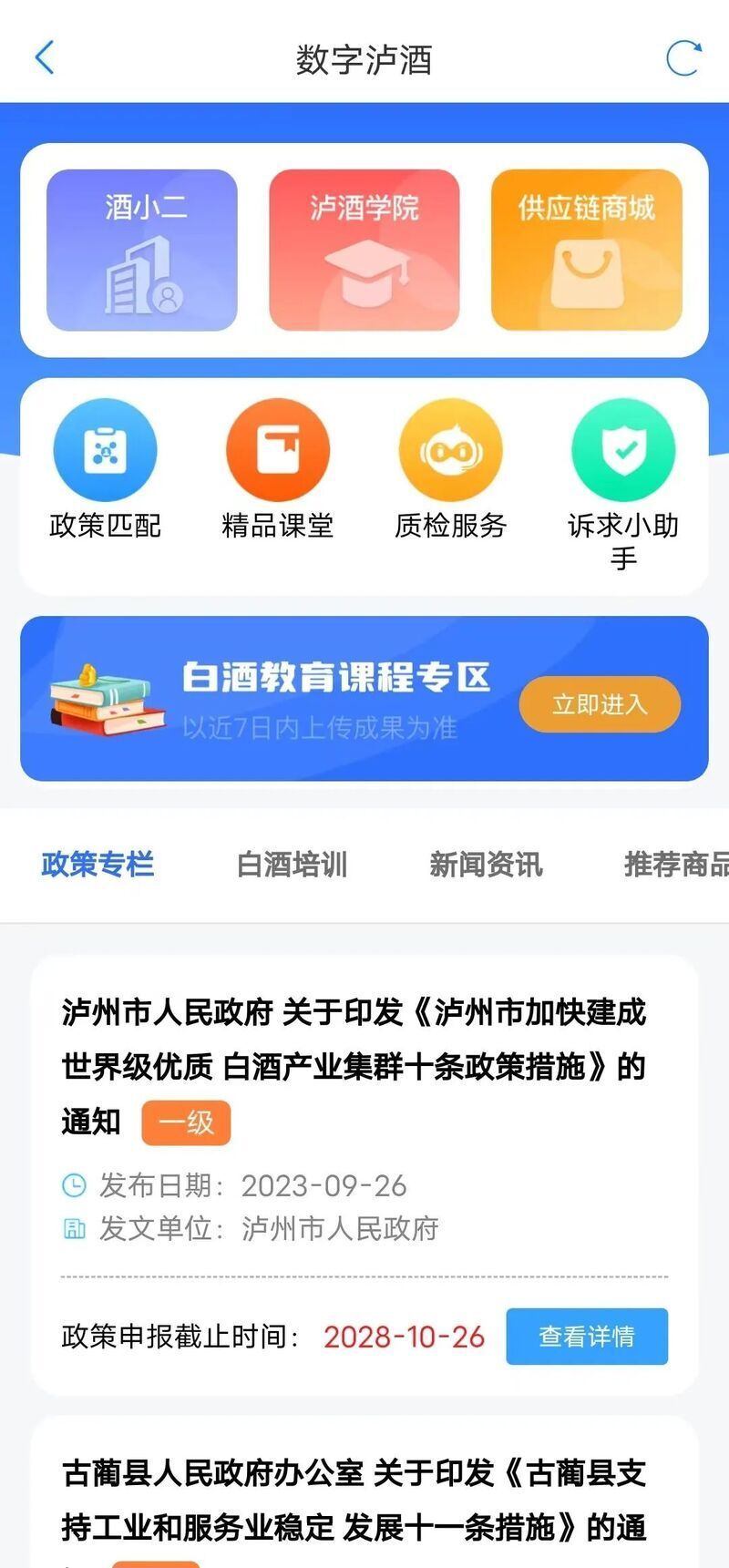
Task: Tap 查看详情 for the 泸州市人民政府 policy
Action: [x=586, y=1337]
